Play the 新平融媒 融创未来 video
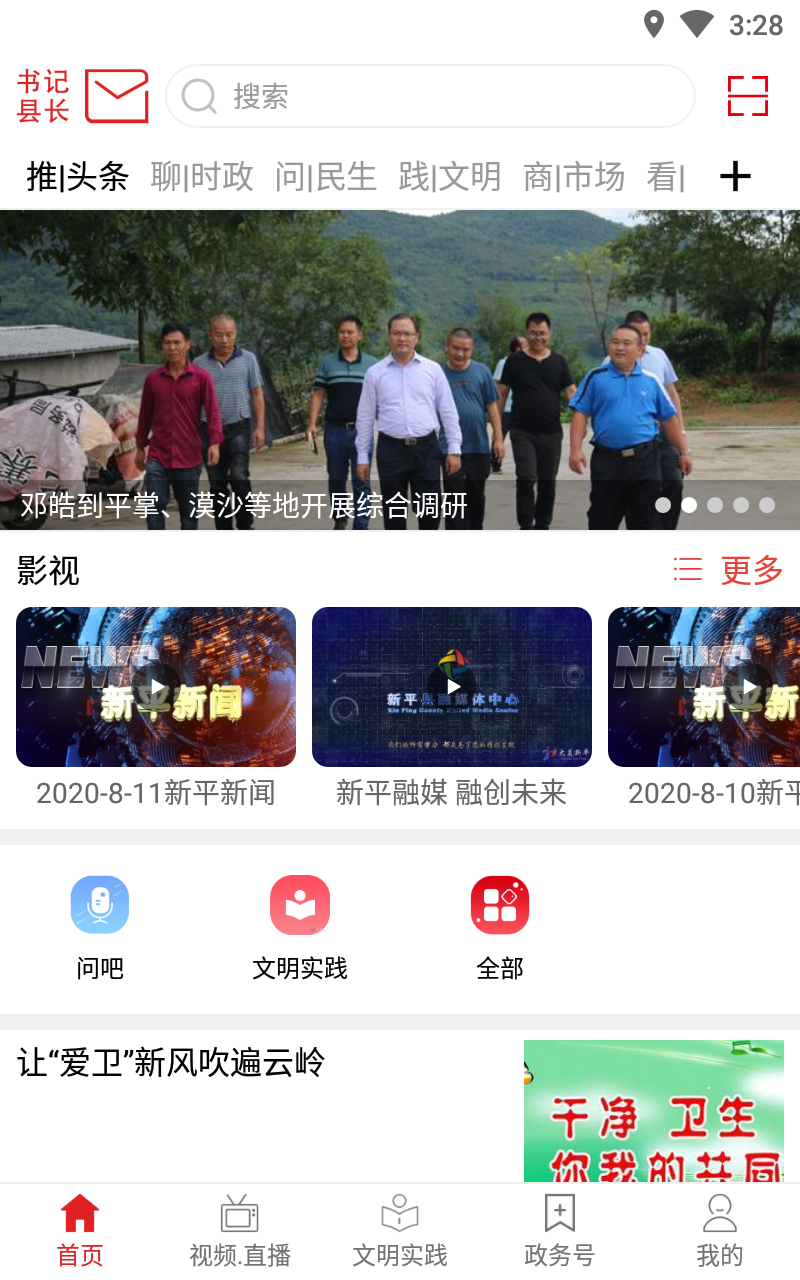Screen dimensions: 800x1280 452,687
